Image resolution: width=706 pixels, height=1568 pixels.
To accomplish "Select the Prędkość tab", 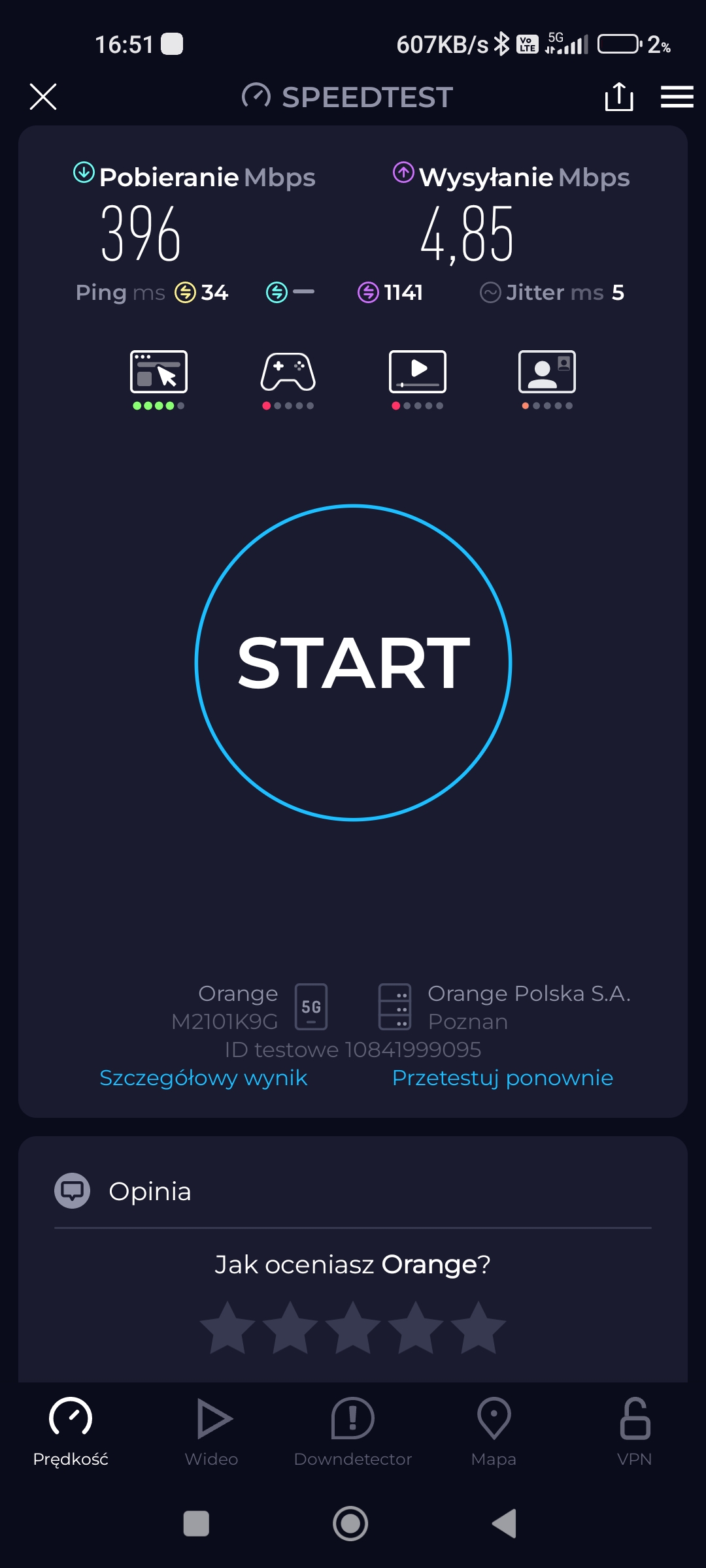I will click(71, 1432).
